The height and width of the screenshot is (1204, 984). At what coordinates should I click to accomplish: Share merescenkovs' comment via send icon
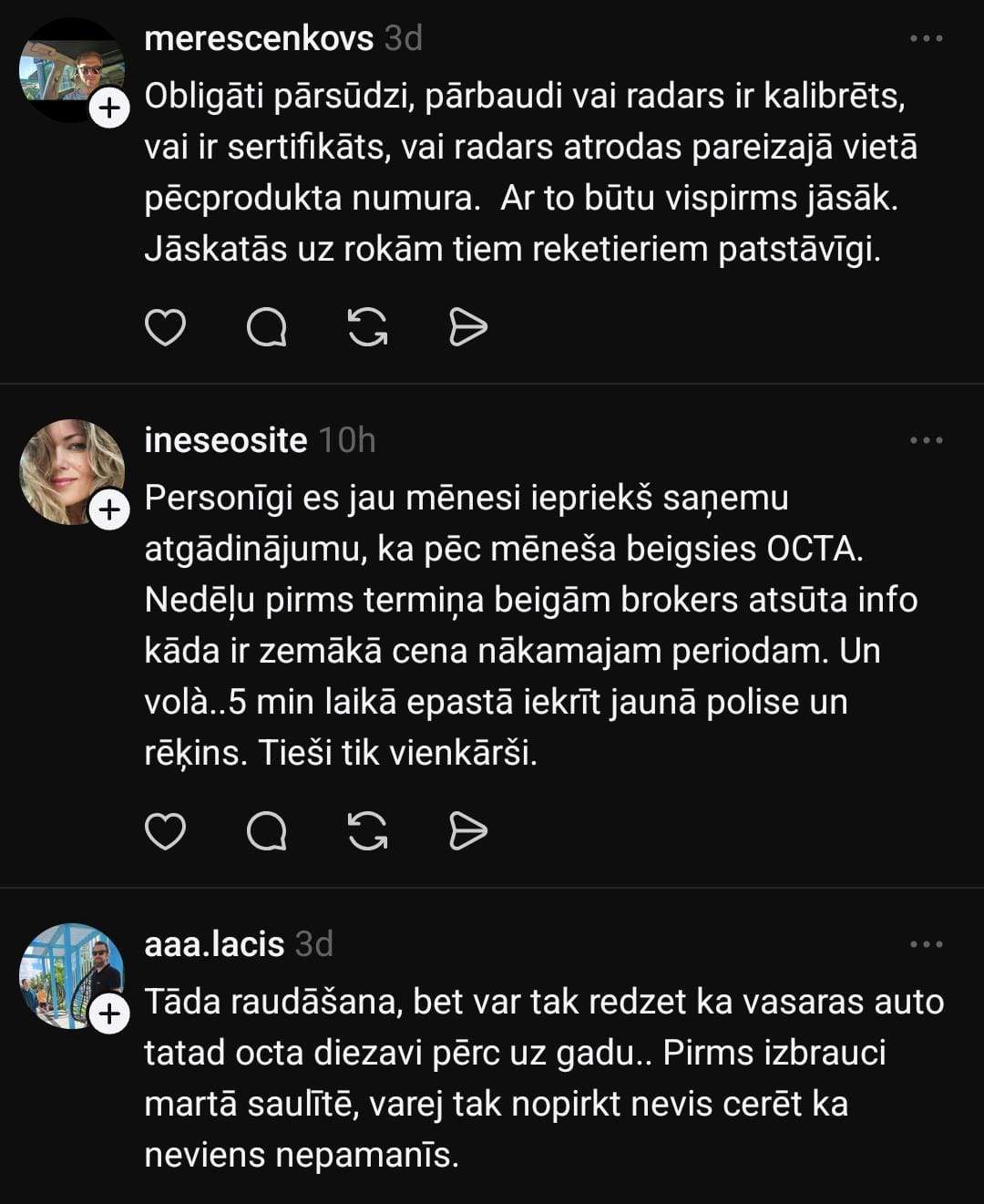coord(468,327)
